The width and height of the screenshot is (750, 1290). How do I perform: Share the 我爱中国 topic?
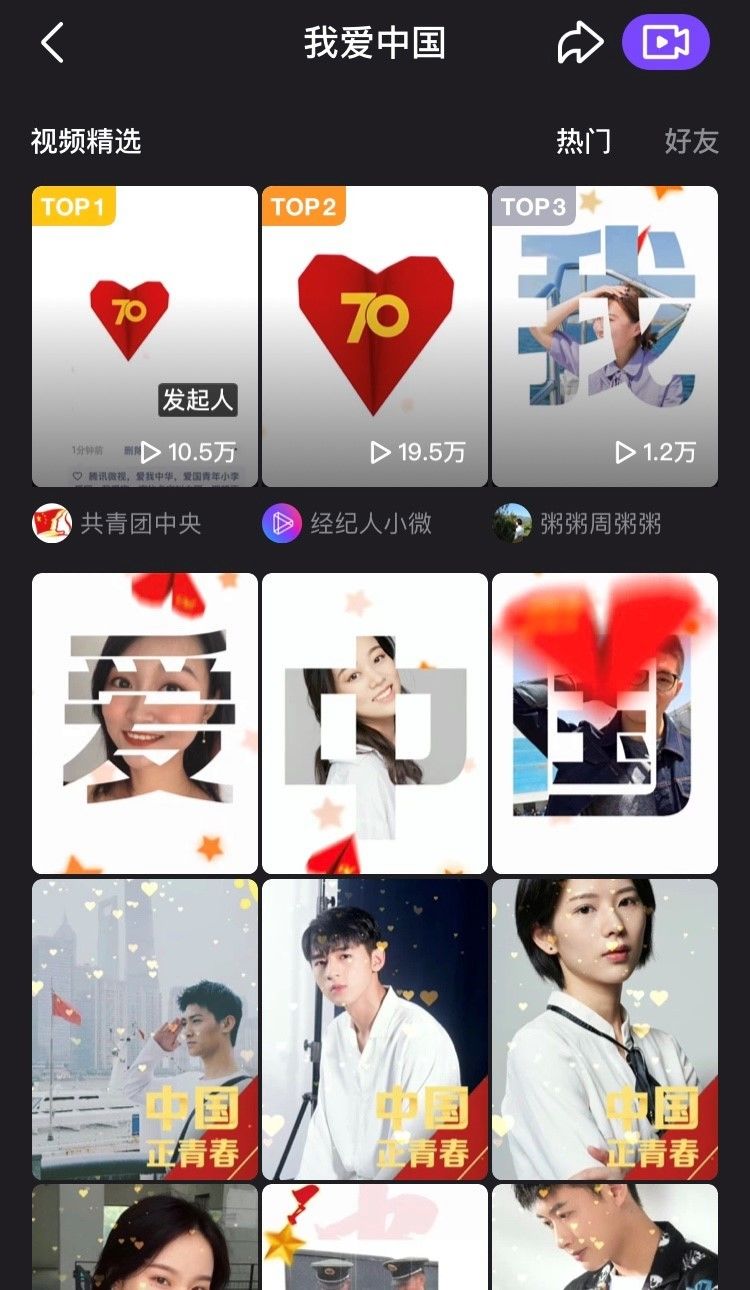580,43
